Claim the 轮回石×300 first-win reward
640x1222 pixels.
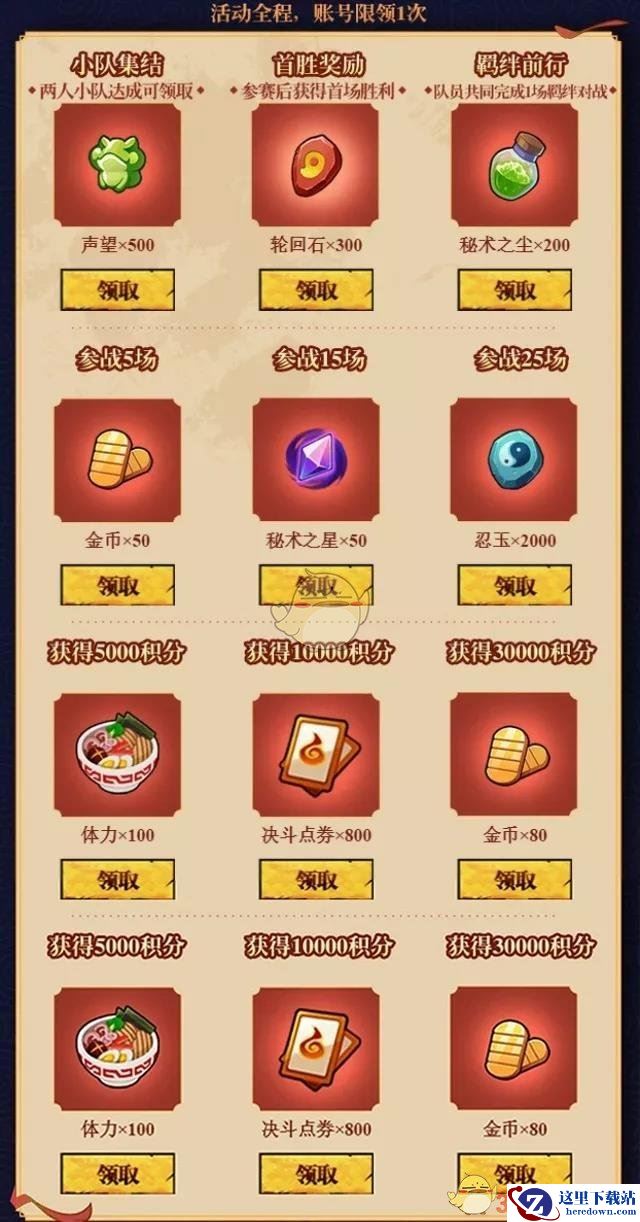pos(316,290)
